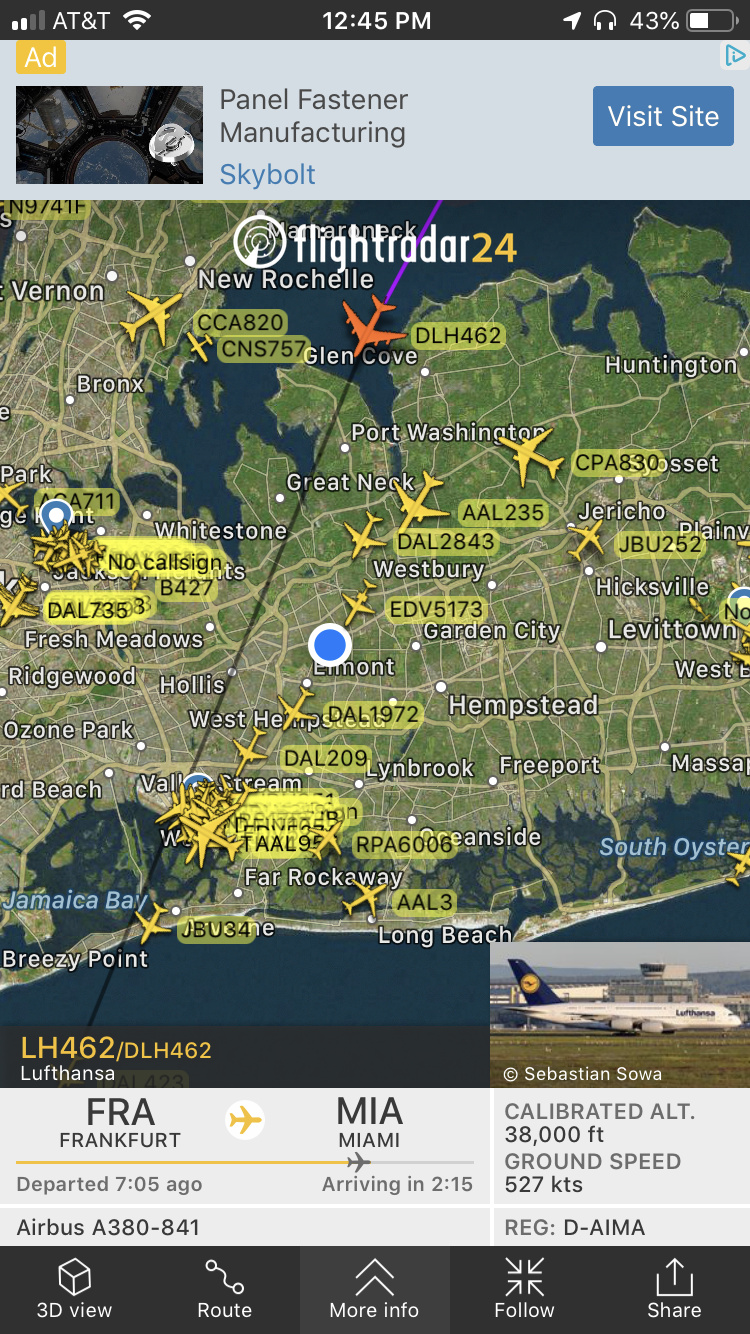Select flight AAL235 plane

coord(420,502)
